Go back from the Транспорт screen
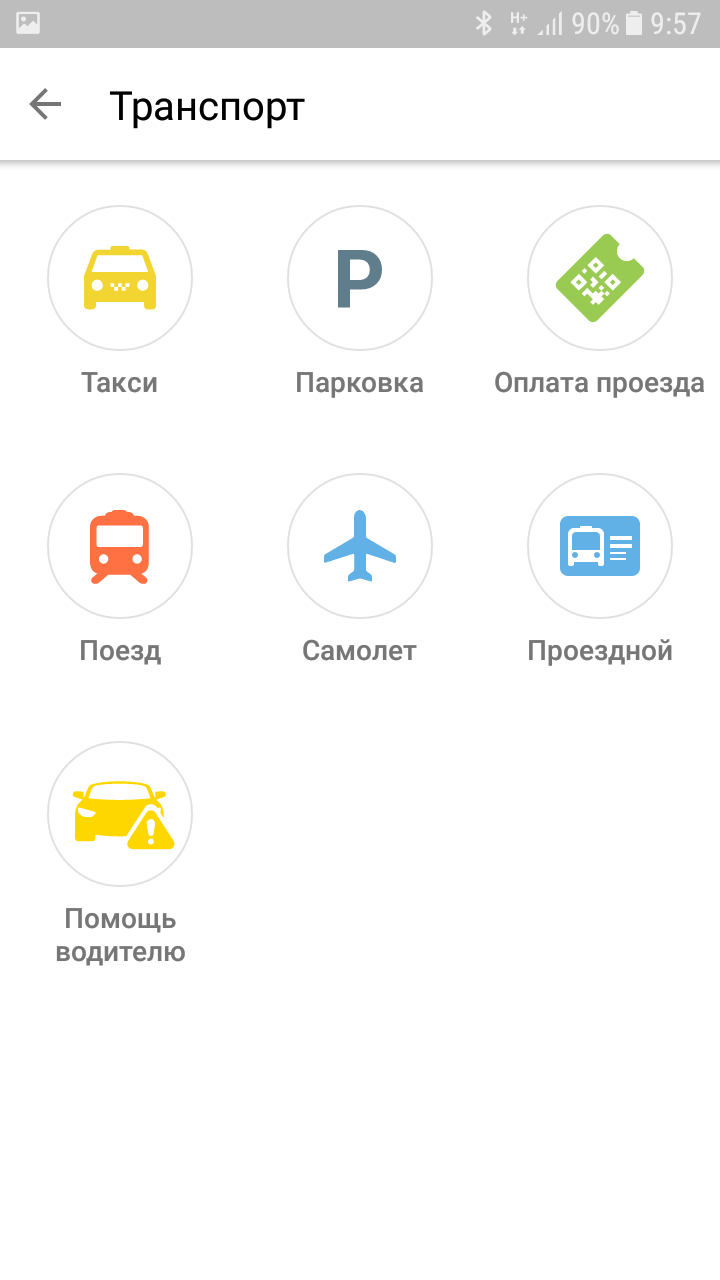 click(45, 104)
